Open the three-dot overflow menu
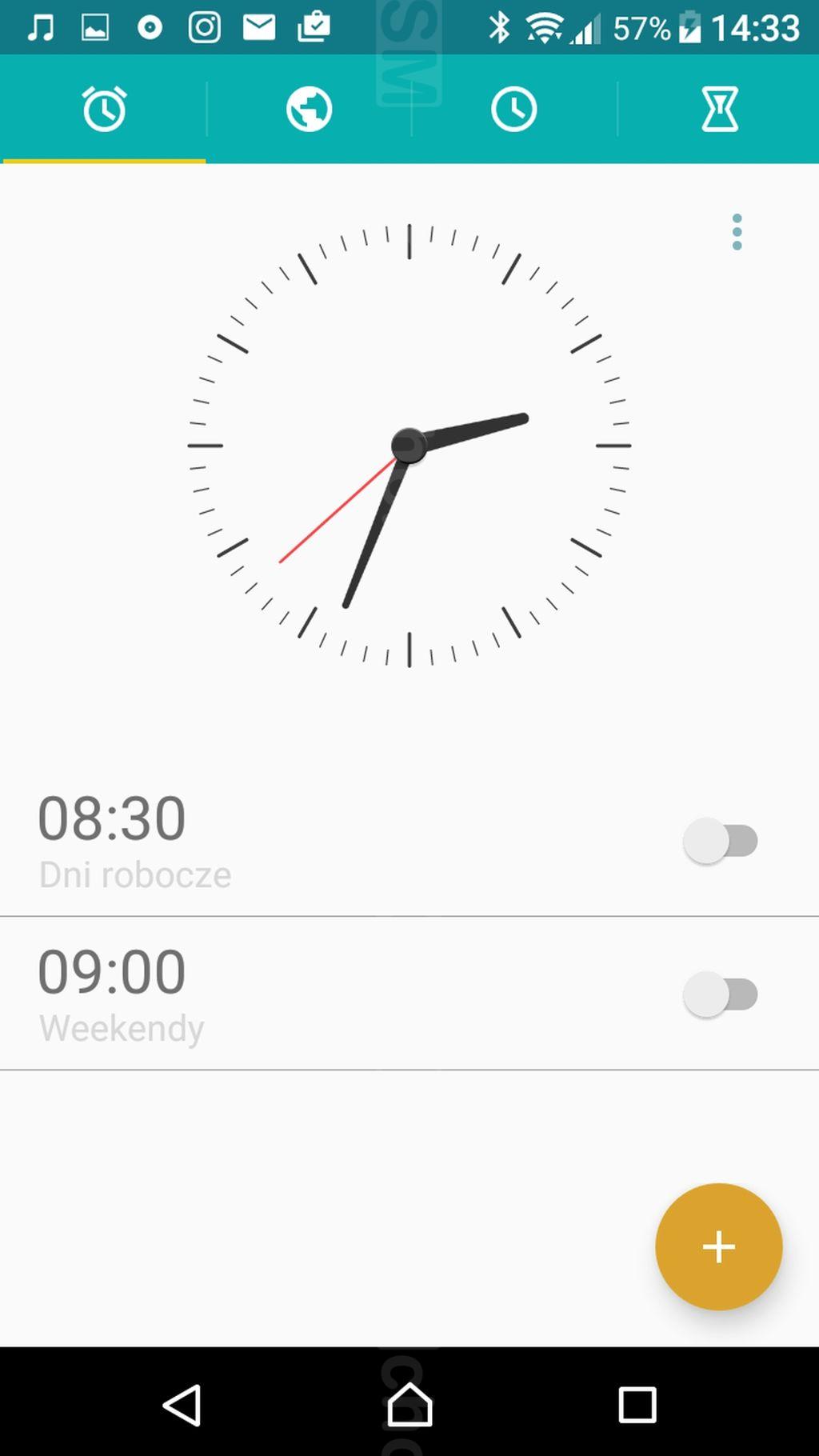The height and width of the screenshot is (1456, 819). [737, 232]
